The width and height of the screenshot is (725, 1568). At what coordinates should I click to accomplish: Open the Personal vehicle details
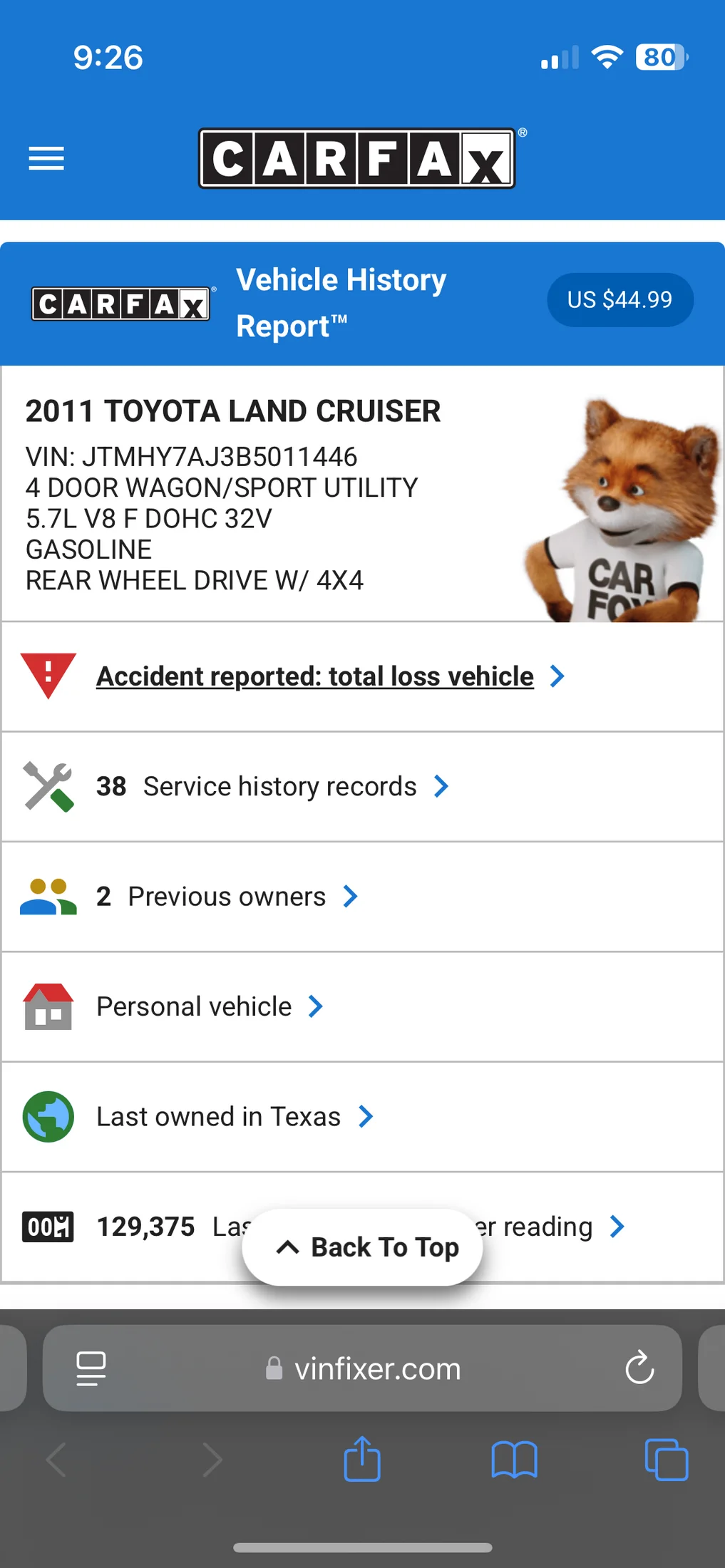click(x=194, y=1007)
